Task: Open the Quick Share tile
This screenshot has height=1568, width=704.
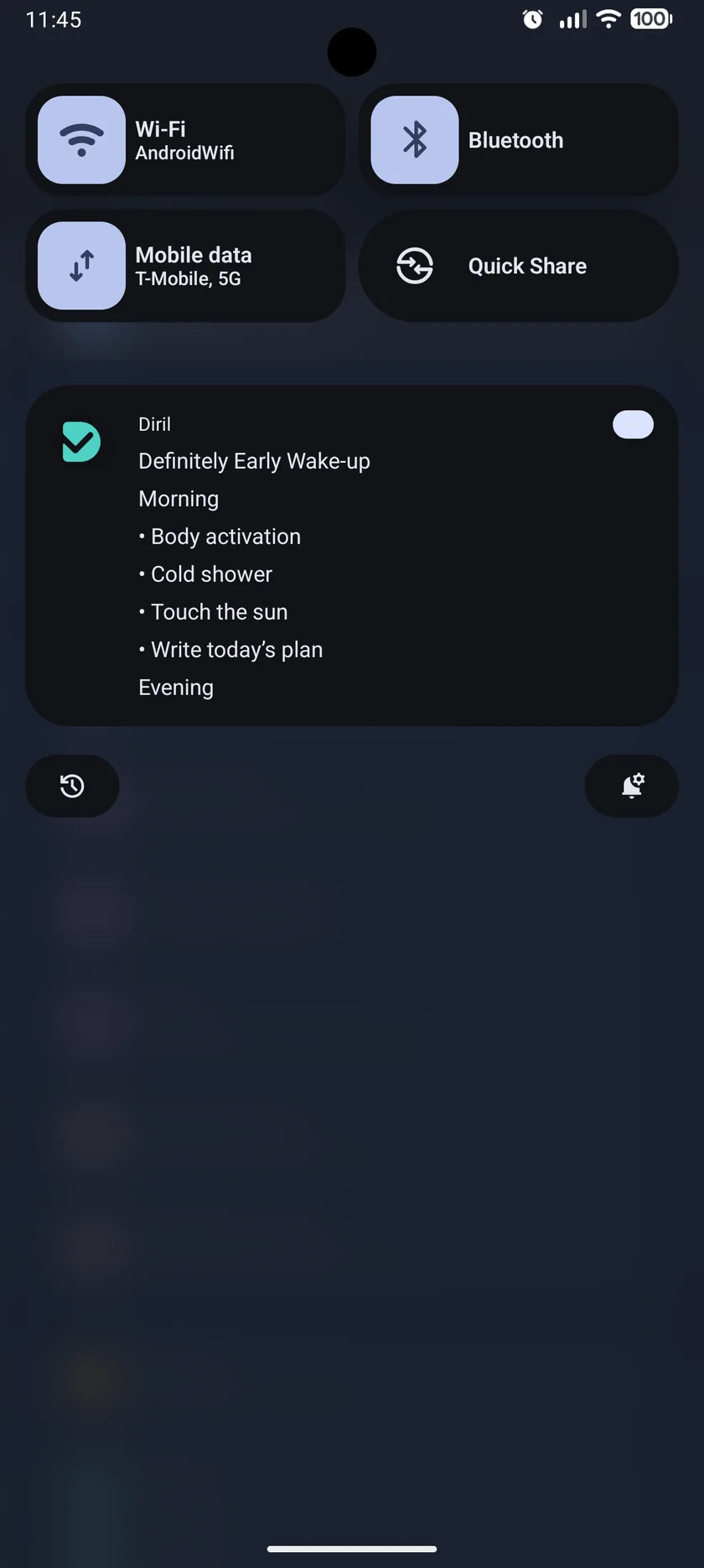Action: [x=519, y=266]
